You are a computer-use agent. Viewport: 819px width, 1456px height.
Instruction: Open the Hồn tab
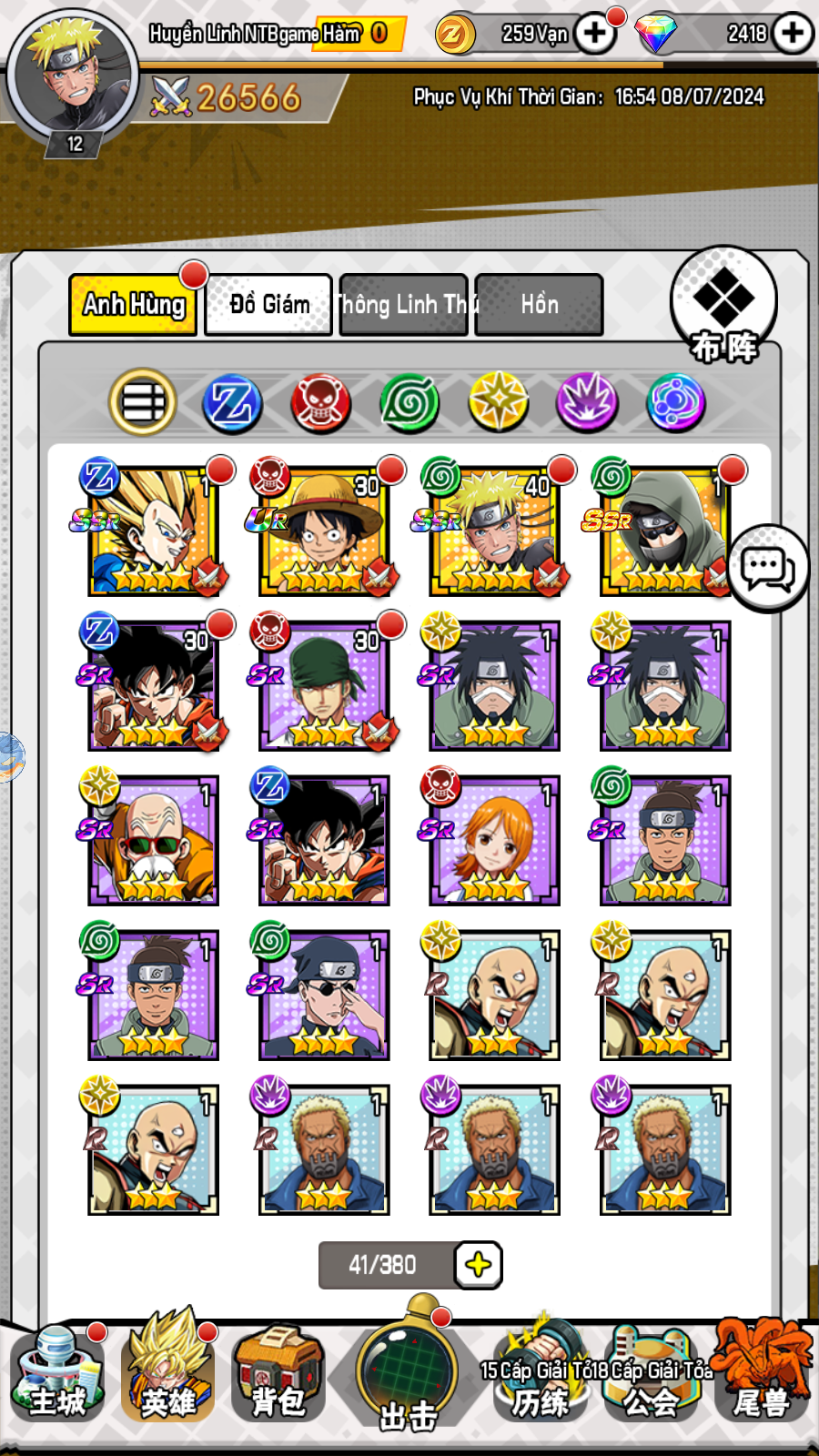539,305
